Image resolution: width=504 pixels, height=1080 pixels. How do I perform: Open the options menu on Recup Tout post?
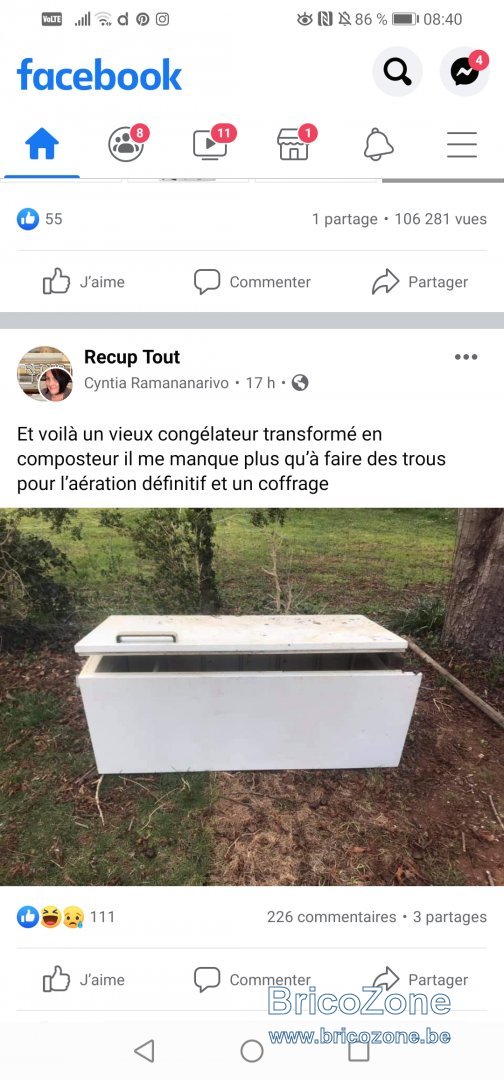466,357
